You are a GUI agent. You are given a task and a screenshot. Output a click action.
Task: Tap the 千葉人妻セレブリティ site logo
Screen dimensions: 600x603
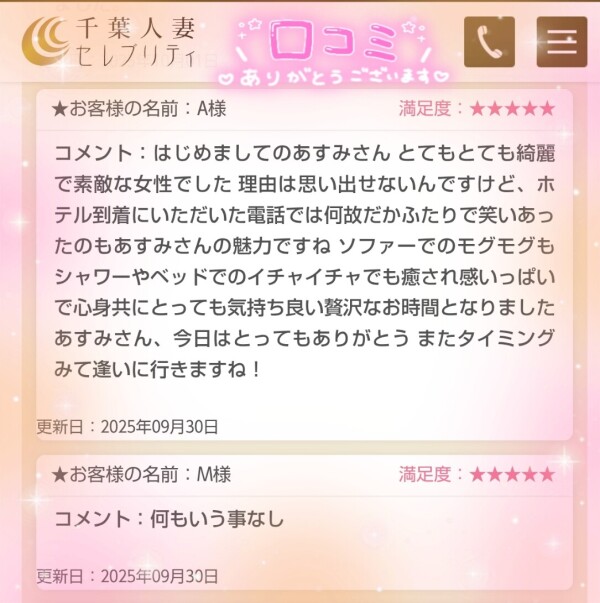point(110,41)
